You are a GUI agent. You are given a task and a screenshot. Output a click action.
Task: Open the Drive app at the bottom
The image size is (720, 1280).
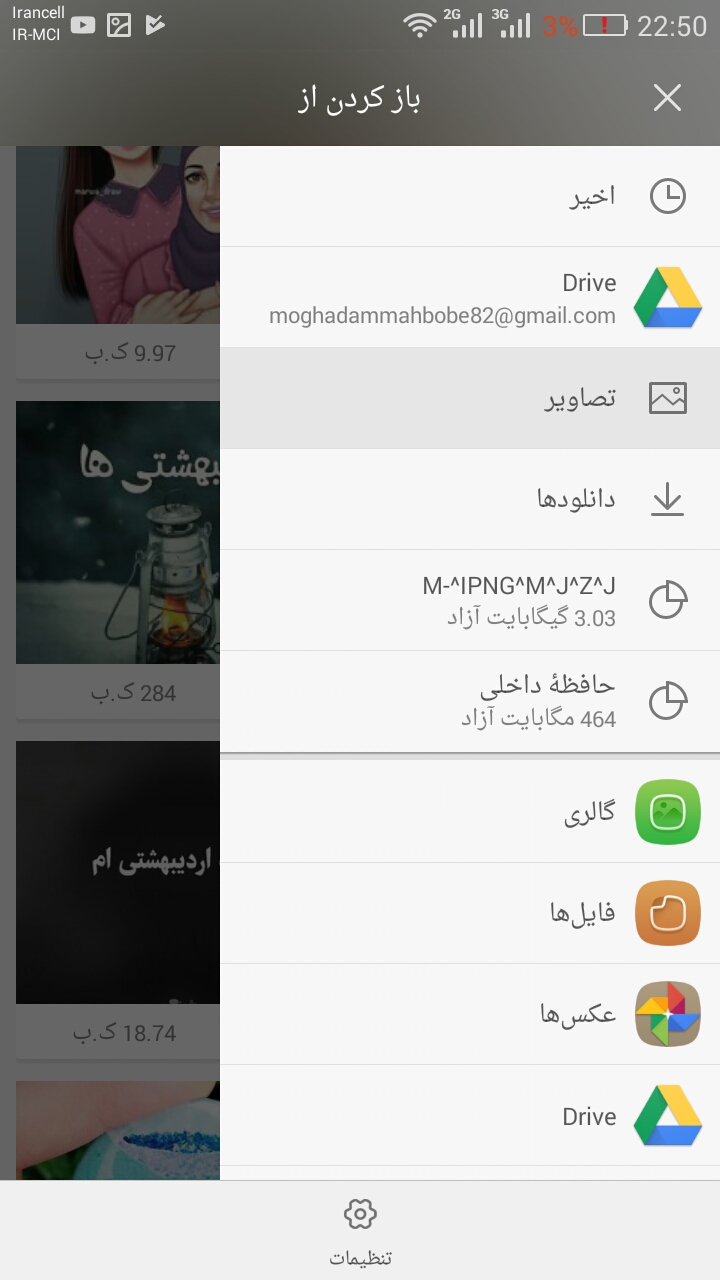470,1116
